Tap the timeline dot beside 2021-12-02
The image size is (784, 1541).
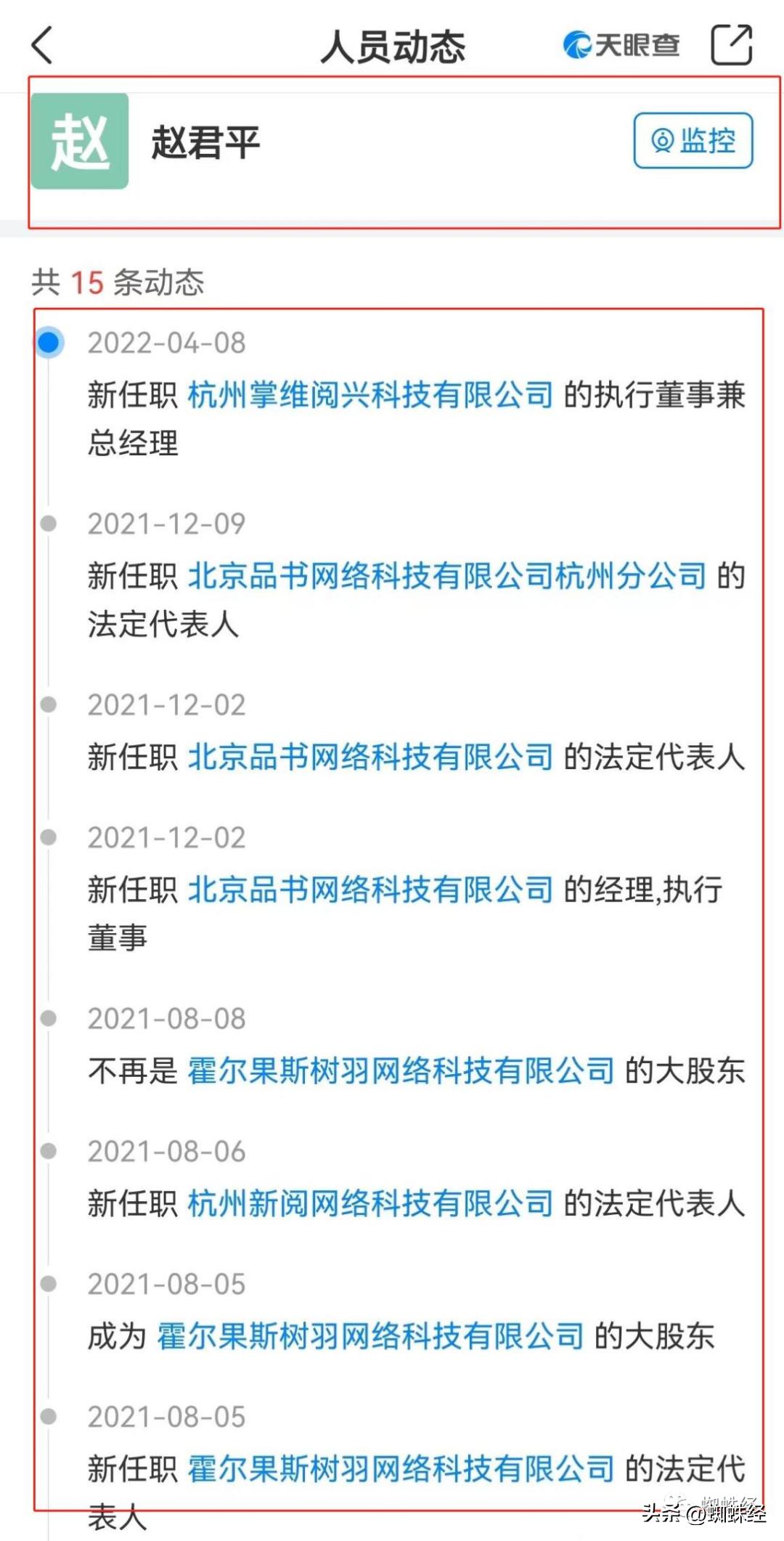pos(49,704)
